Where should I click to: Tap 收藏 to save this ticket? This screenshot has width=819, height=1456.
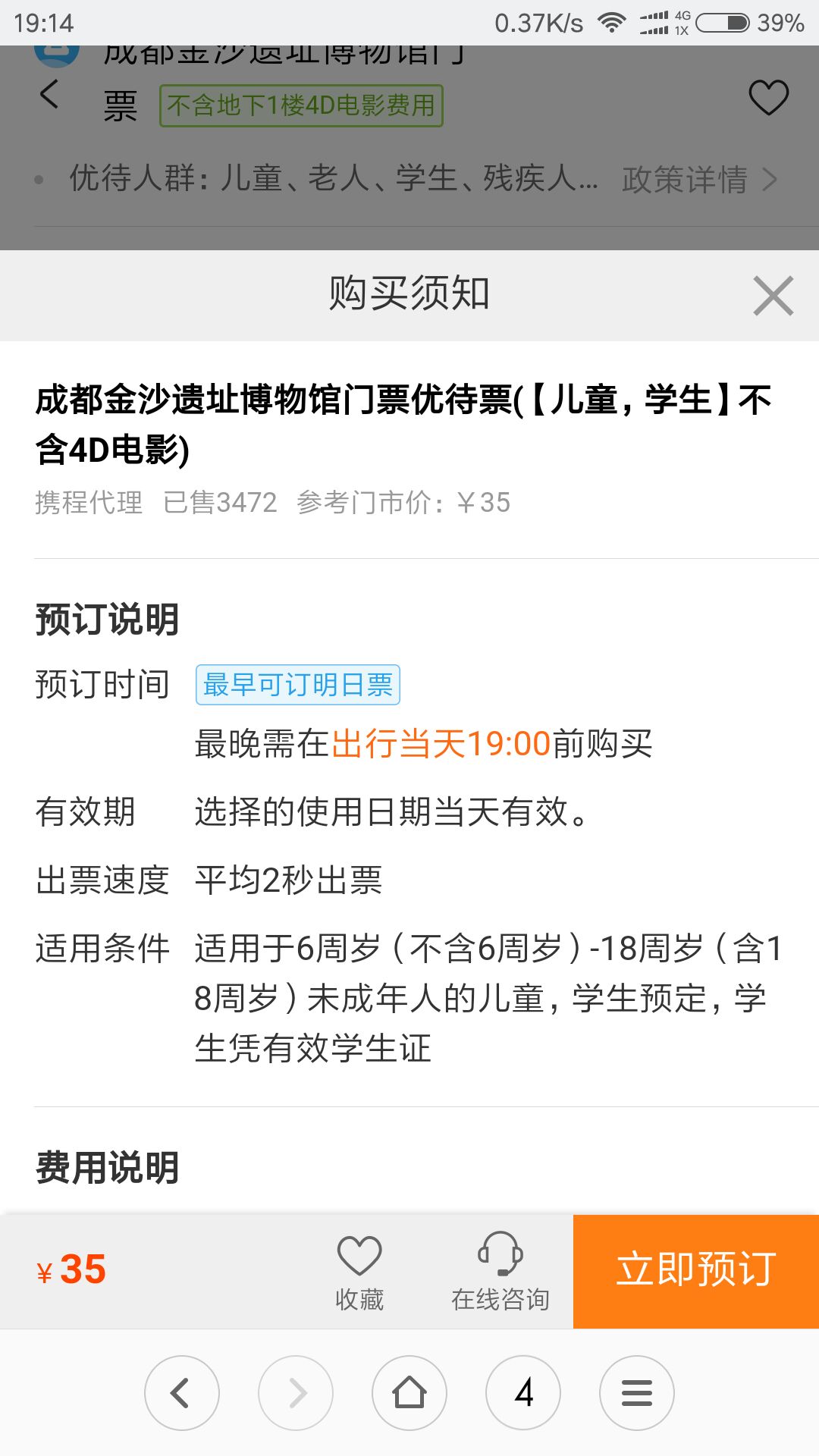[359, 1272]
